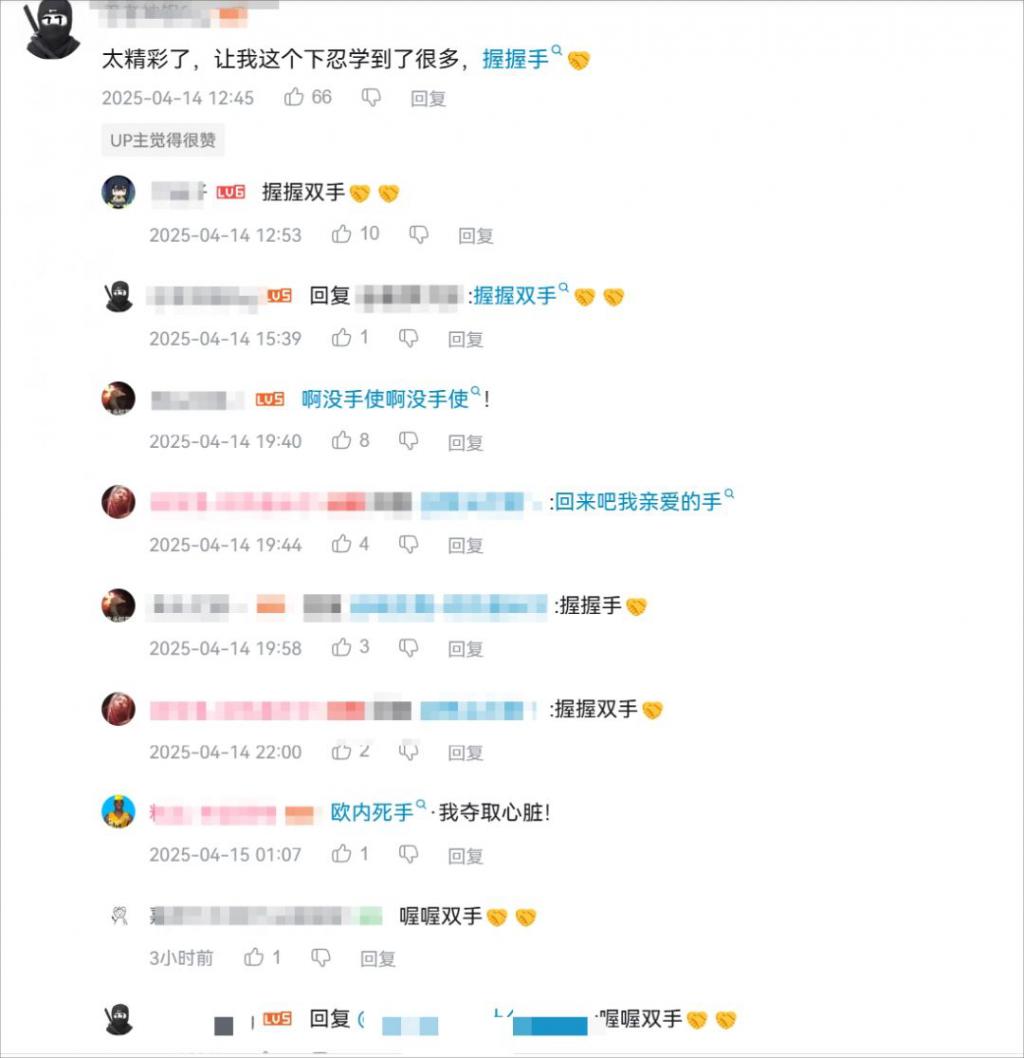Like the comment posted 3小时前
Viewport: 1024px width, 1058px height.
pos(255,957)
